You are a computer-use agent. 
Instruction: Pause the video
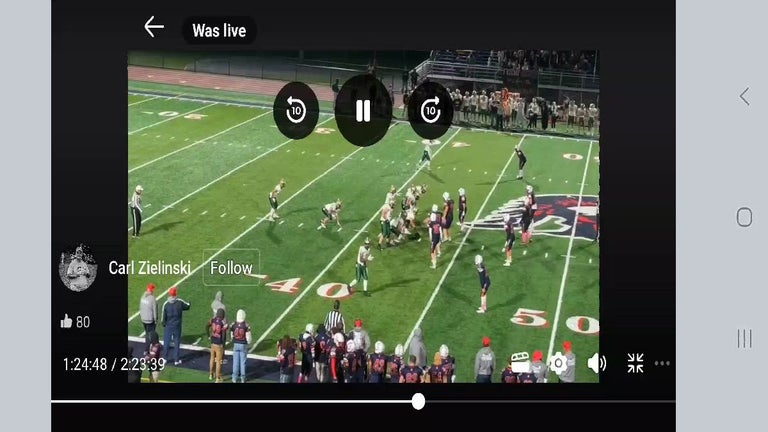pyautogui.click(x=363, y=111)
